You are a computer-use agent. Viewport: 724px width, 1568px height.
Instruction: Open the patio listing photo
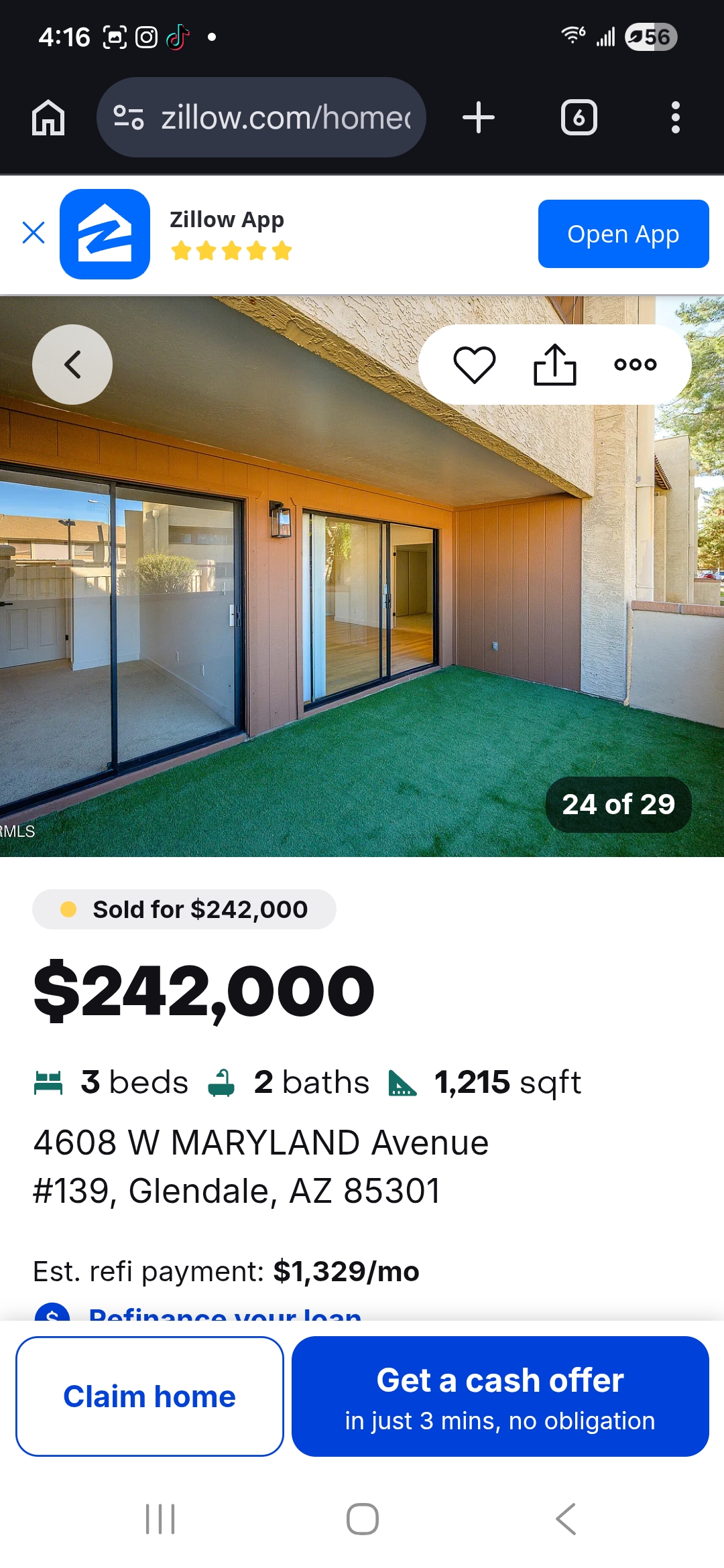pos(362,603)
